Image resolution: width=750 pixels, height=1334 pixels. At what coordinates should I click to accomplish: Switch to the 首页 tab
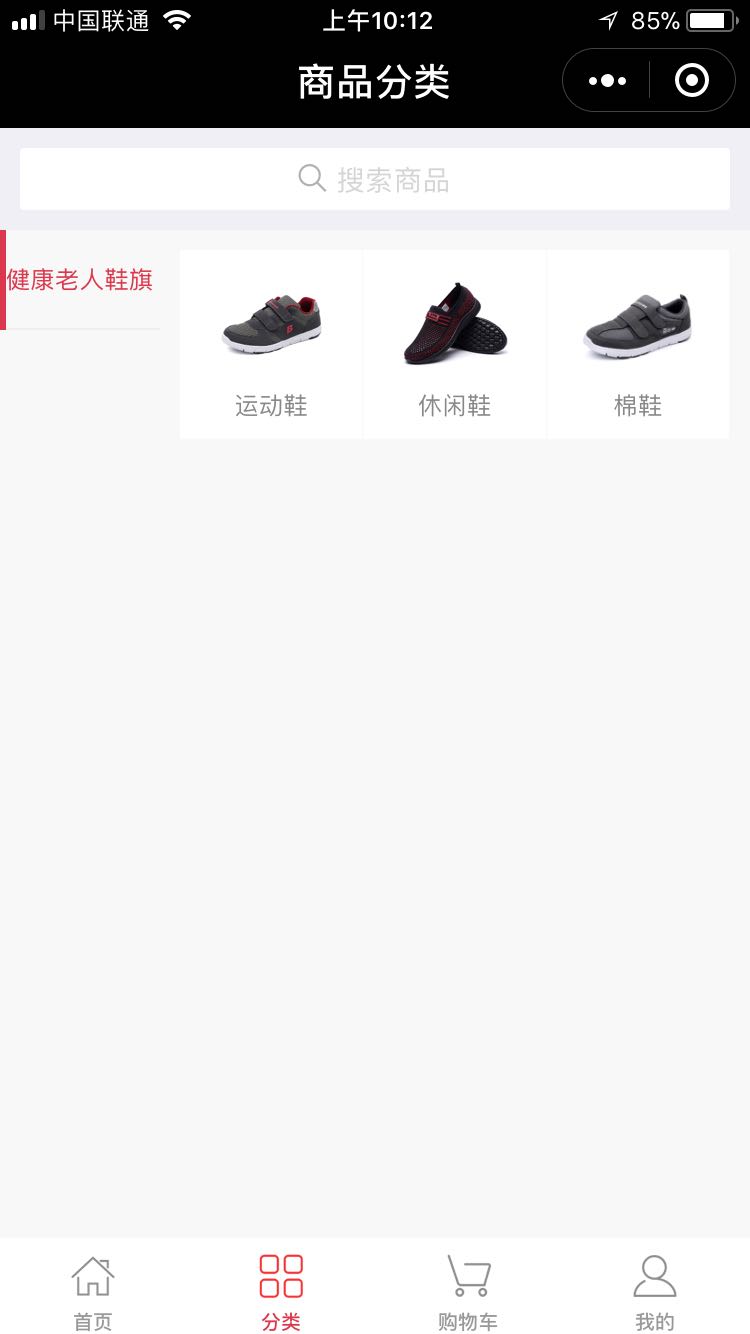coord(93,1292)
